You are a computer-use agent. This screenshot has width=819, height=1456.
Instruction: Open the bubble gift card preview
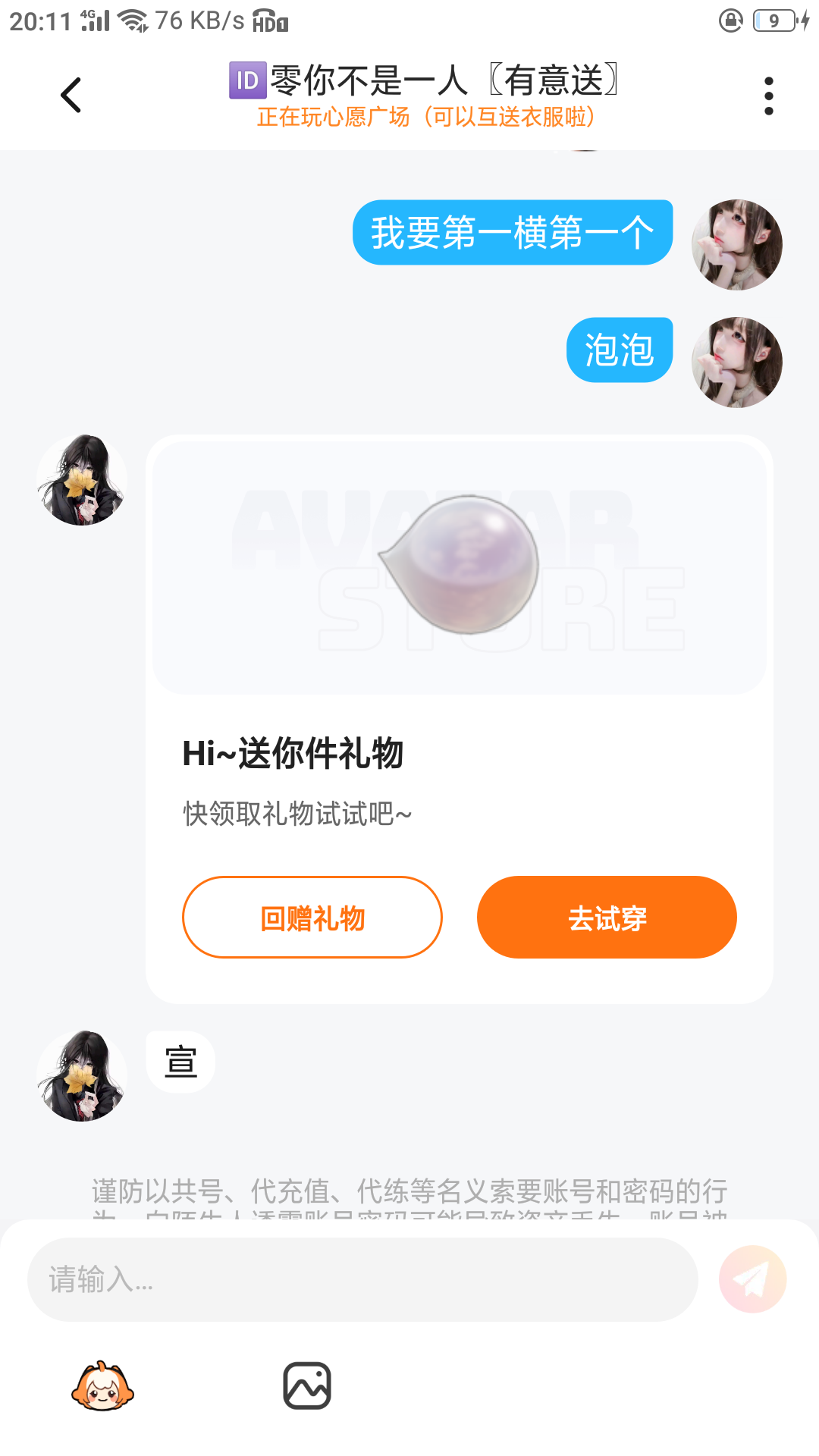459,566
